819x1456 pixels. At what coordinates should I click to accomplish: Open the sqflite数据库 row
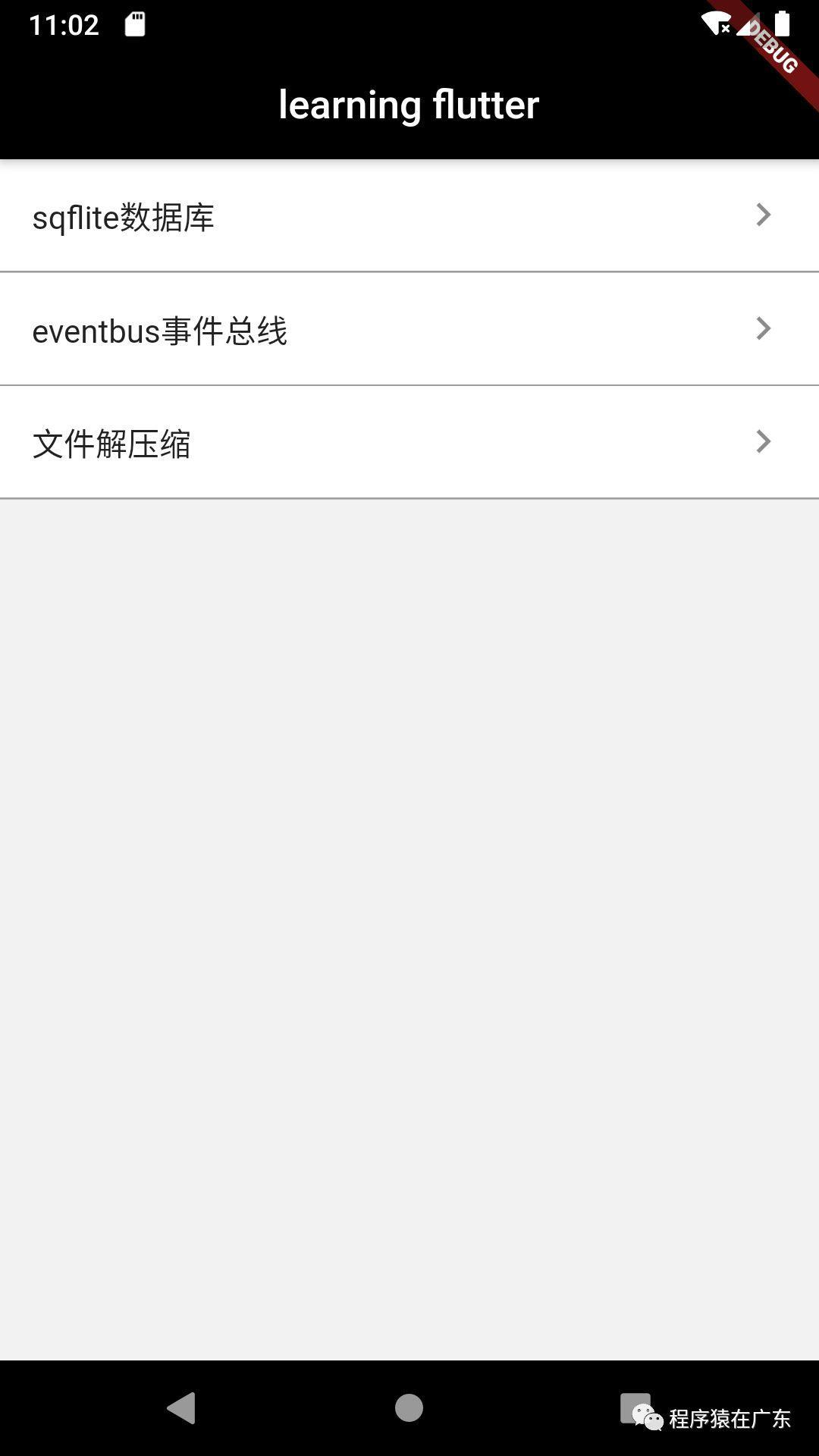409,216
